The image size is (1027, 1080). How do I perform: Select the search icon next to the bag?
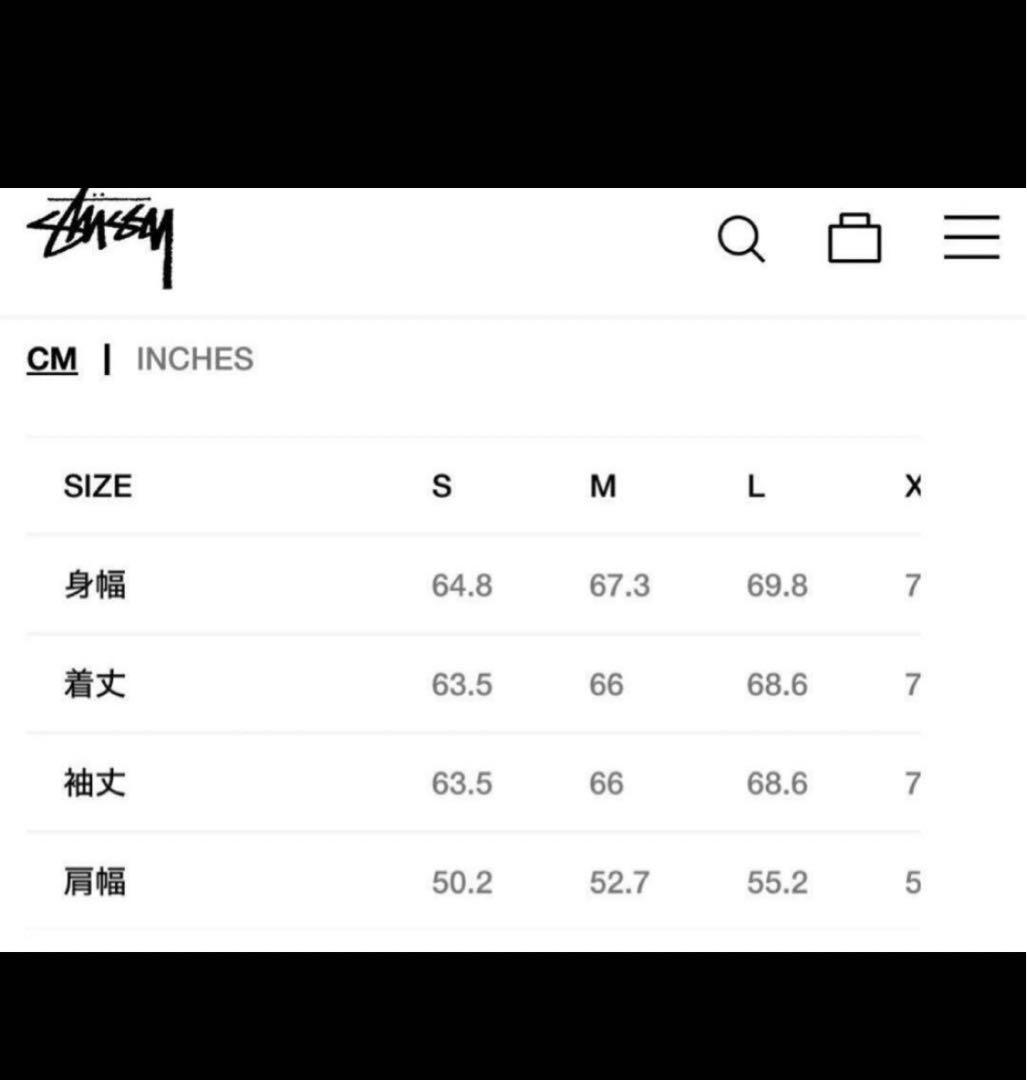click(x=741, y=240)
